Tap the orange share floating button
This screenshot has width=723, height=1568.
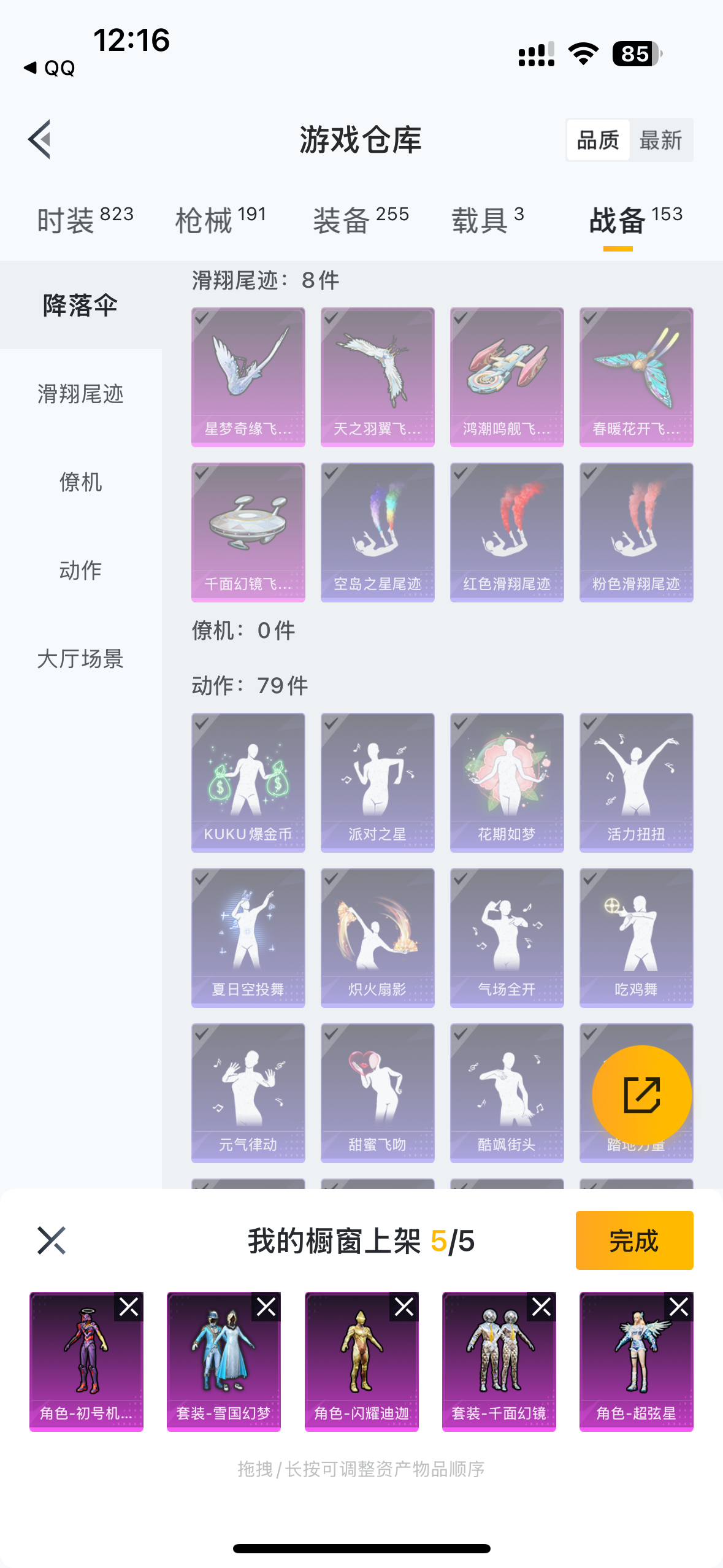[641, 1095]
